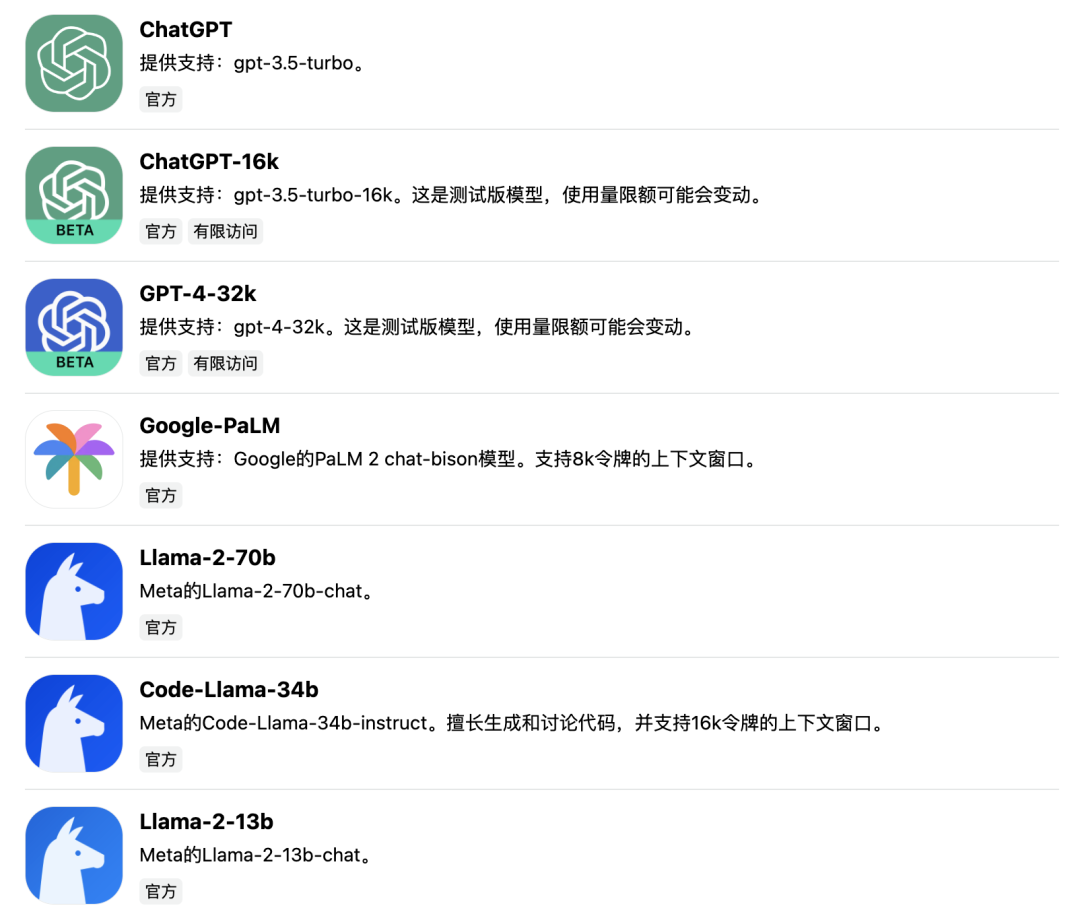Select the Code-Llama-34b bot
Viewport: 1080px width, 916px height.
(229, 690)
